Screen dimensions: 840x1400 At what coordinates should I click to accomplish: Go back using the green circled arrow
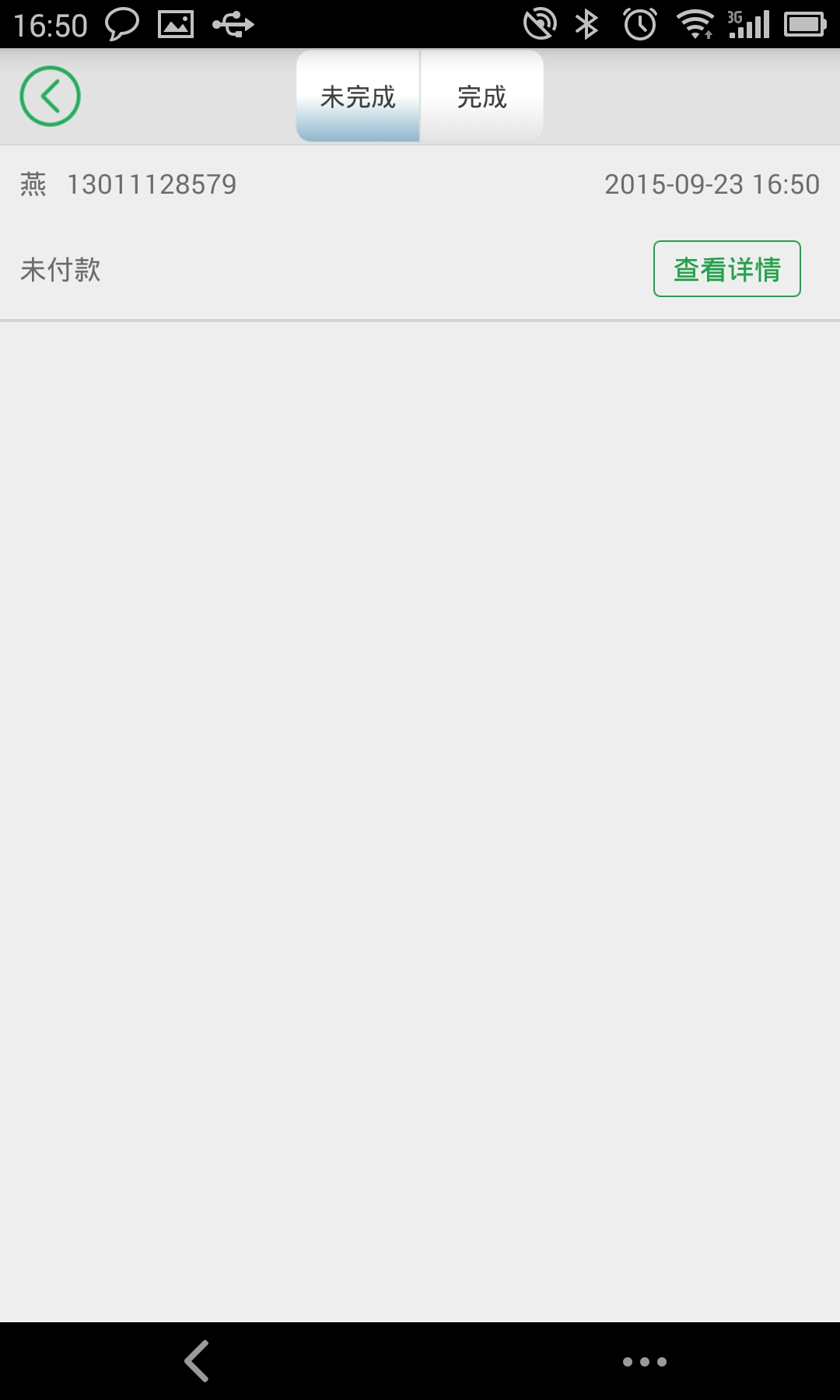tap(50, 96)
